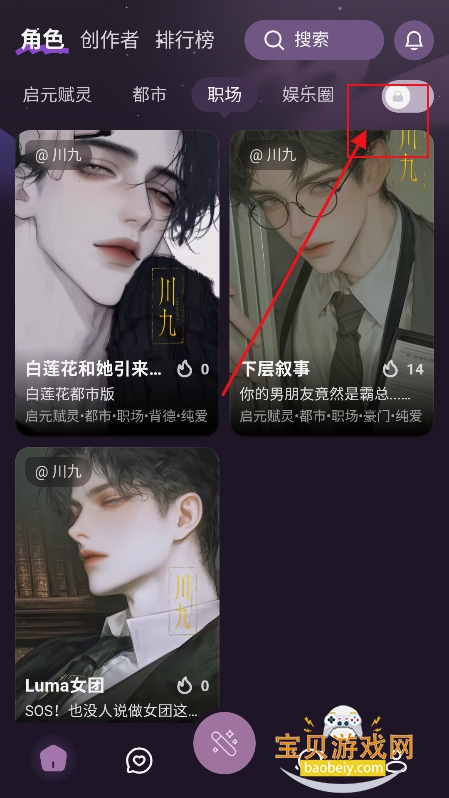The height and width of the screenshot is (798, 449).
Task: Switch to the 排行榜 tab
Action: pos(185,40)
